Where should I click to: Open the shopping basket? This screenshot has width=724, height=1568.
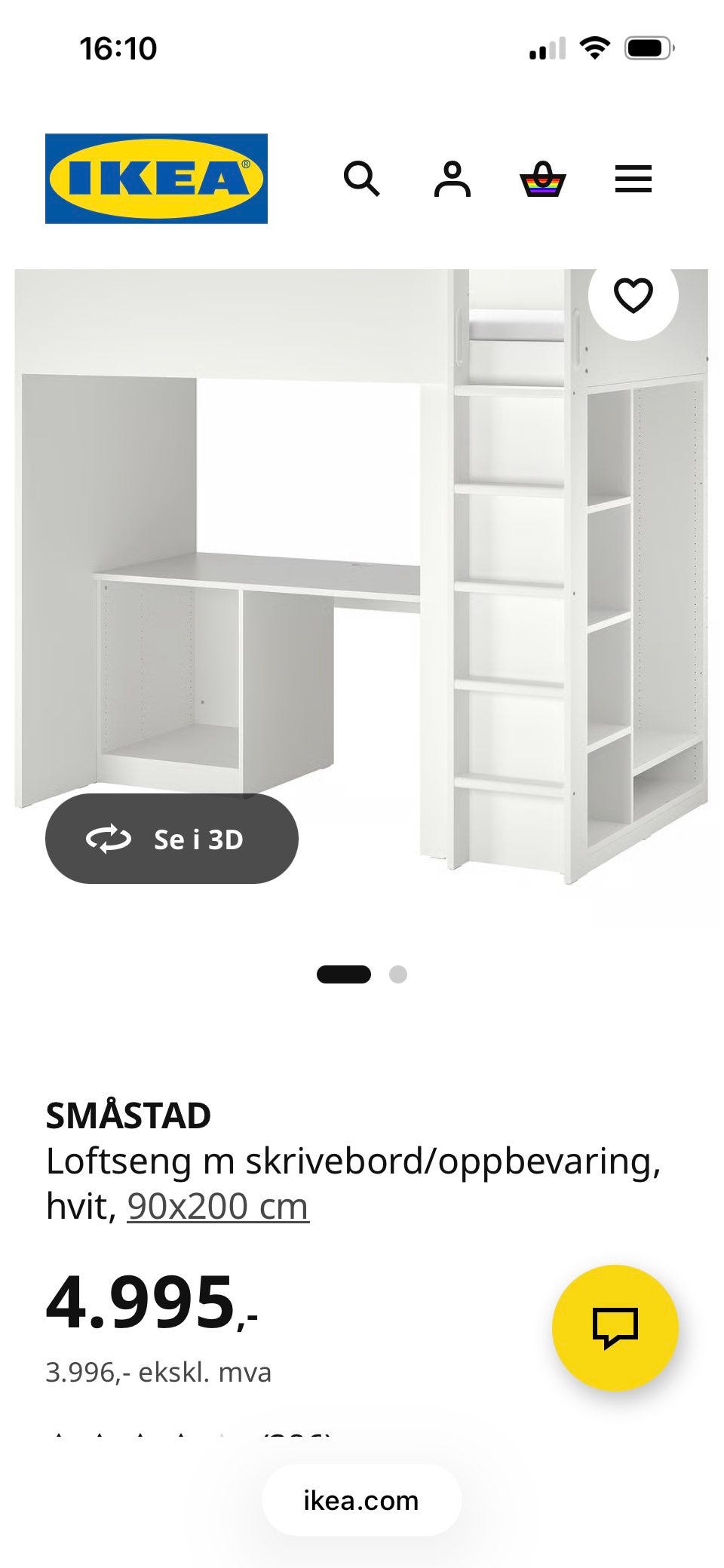542,180
